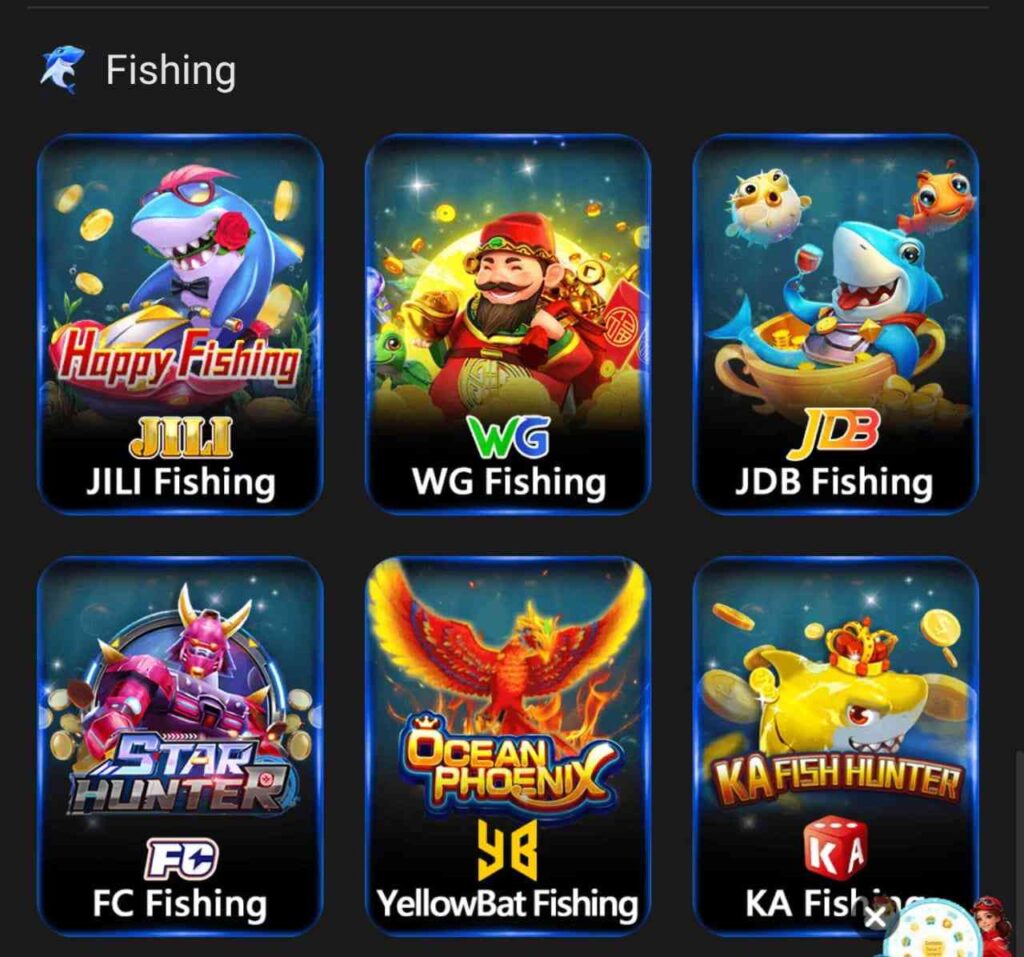This screenshot has width=1024, height=957.
Task: Dismiss the floating promo widget
Action: (x=875, y=917)
